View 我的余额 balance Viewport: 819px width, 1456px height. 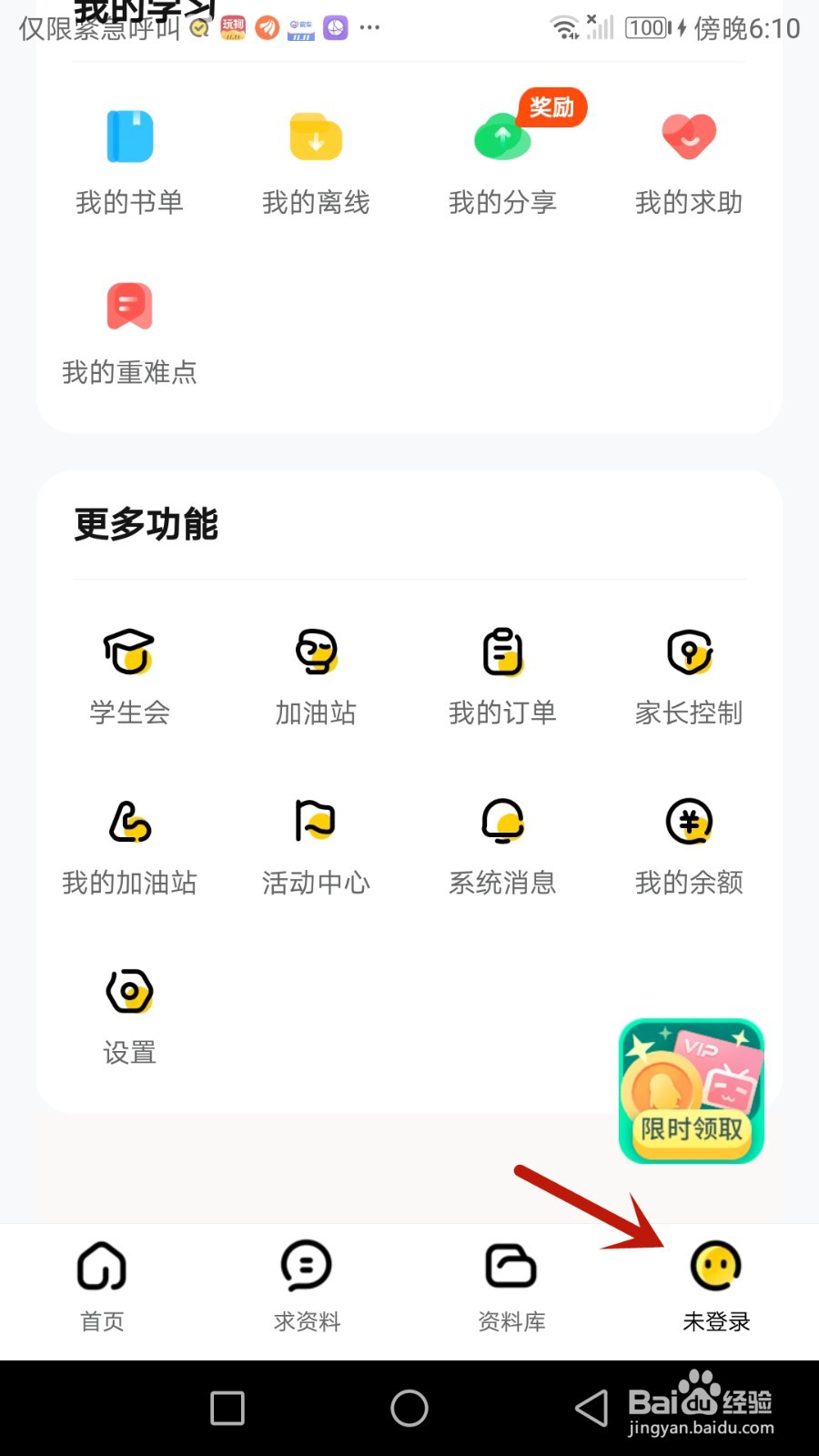[689, 844]
